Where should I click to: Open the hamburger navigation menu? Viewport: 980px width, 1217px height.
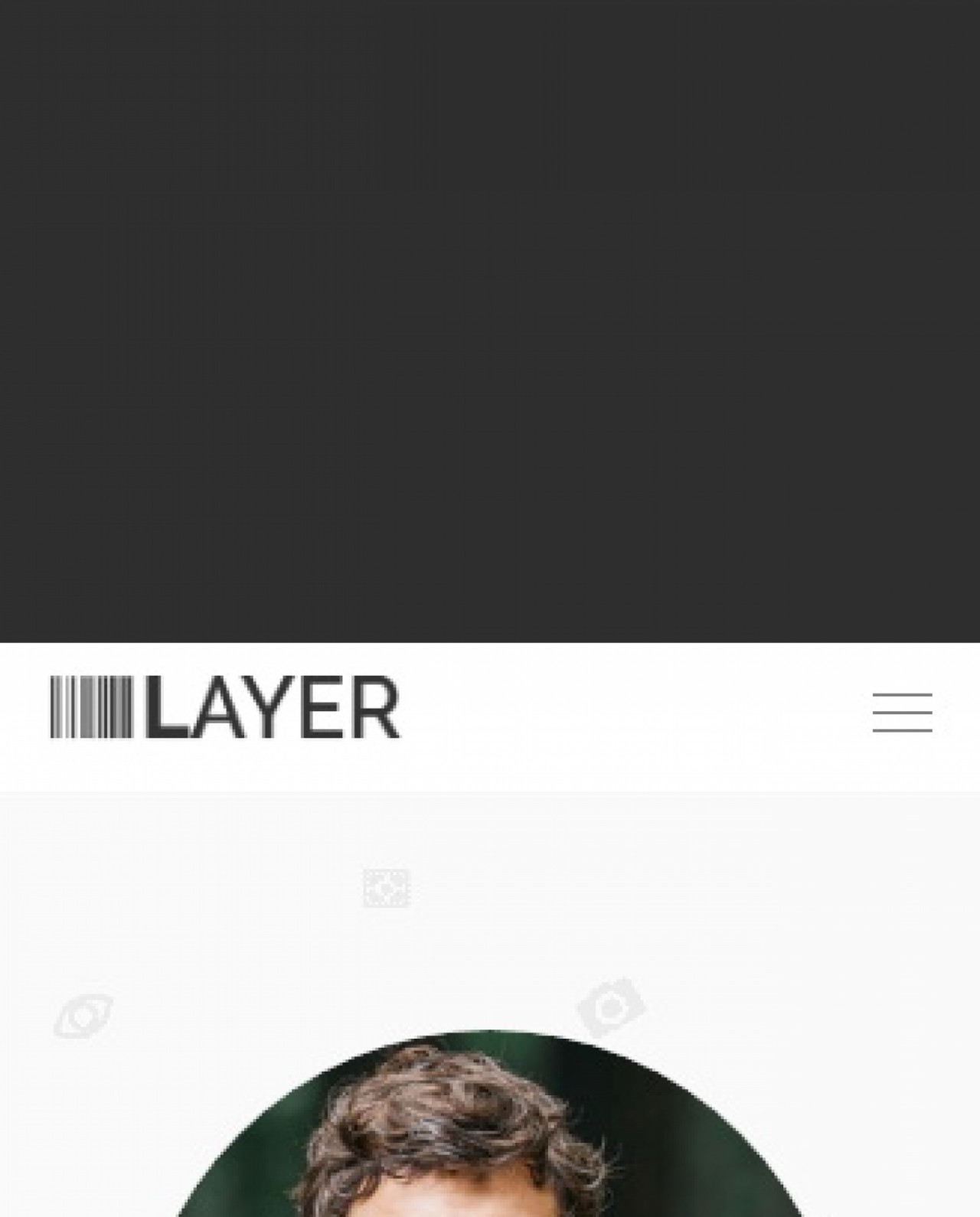tap(902, 712)
